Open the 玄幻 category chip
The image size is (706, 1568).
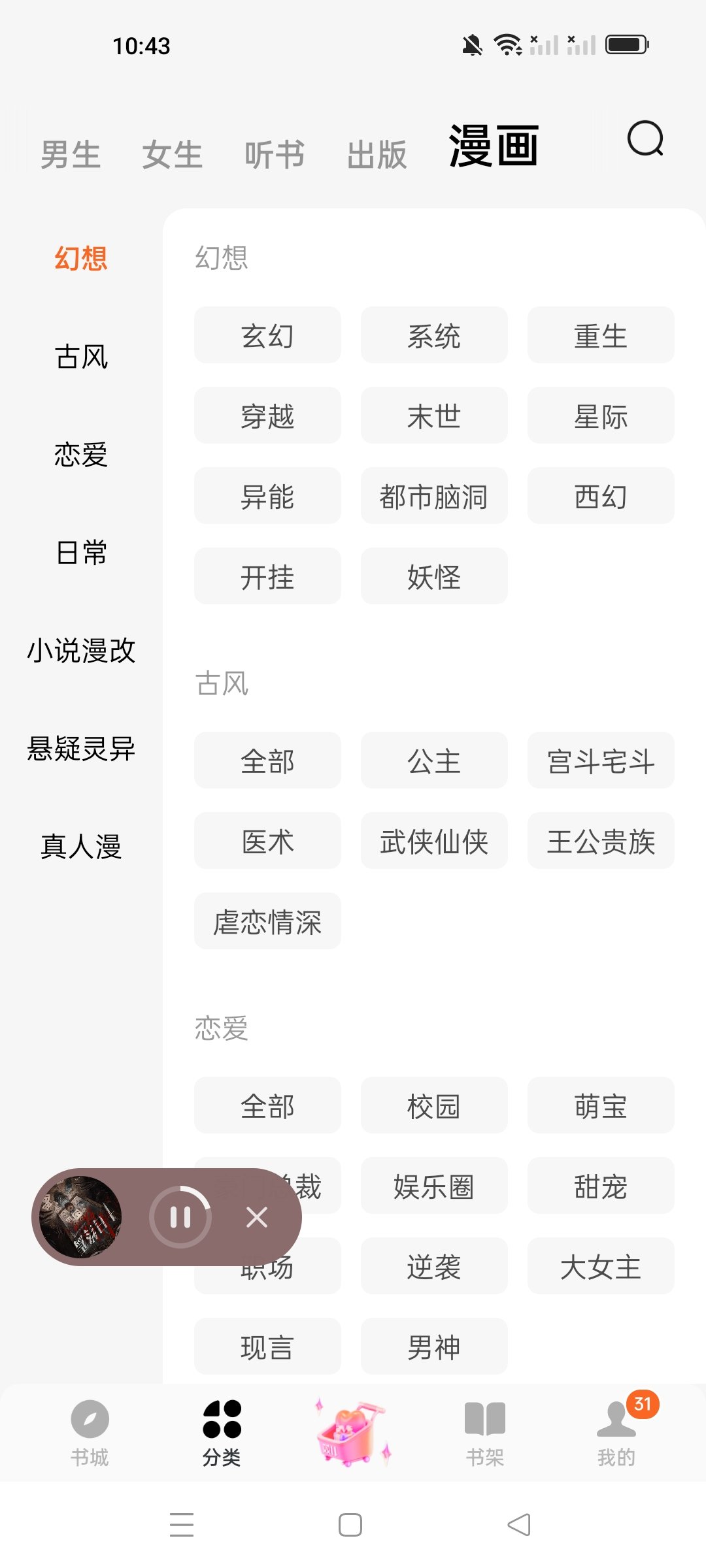267,336
